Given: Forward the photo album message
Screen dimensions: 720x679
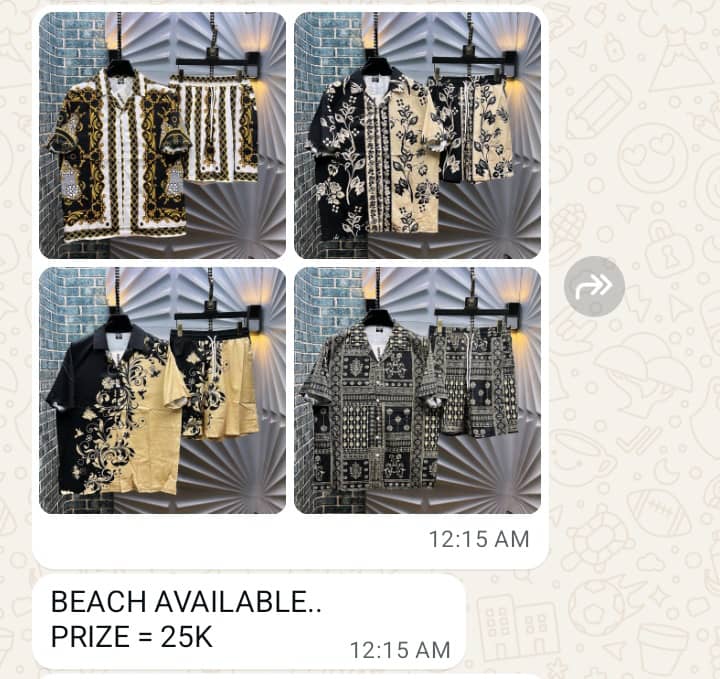Looking at the screenshot, I should 594,287.
